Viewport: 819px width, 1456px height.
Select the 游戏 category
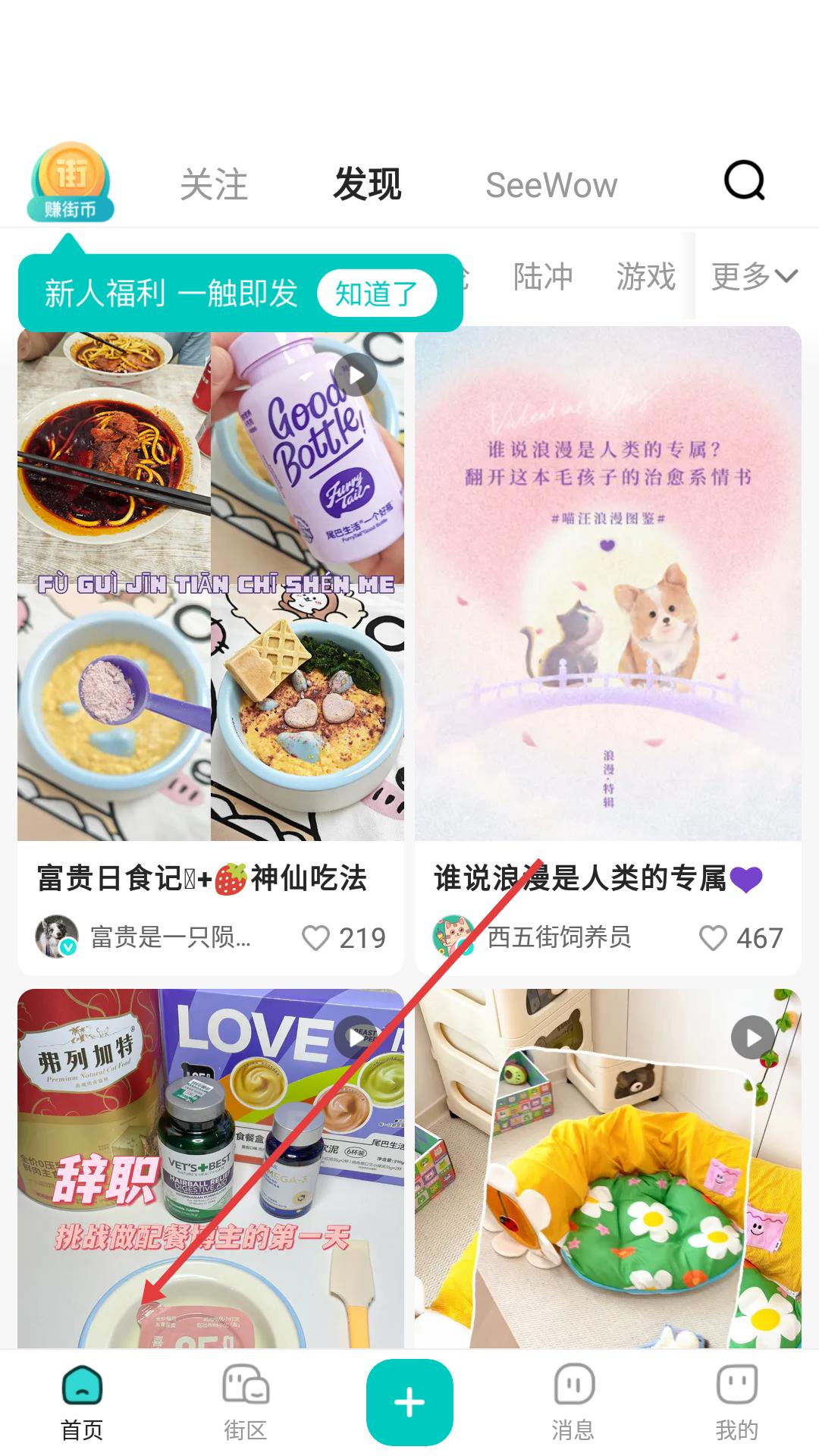(645, 277)
